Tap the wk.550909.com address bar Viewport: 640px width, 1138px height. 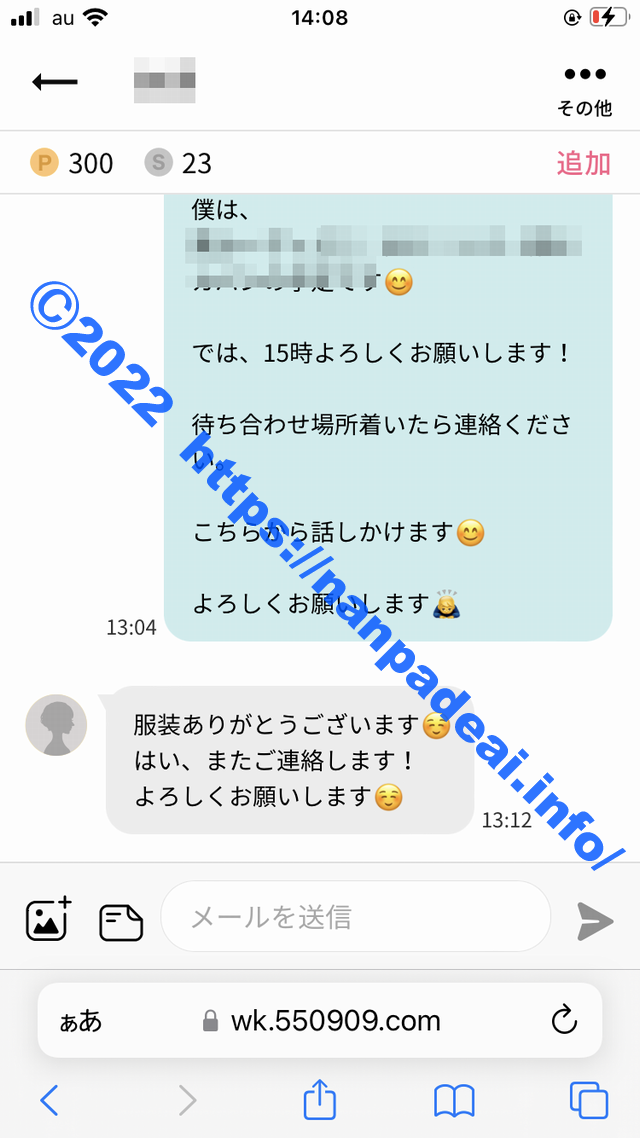pyautogui.click(x=322, y=1021)
